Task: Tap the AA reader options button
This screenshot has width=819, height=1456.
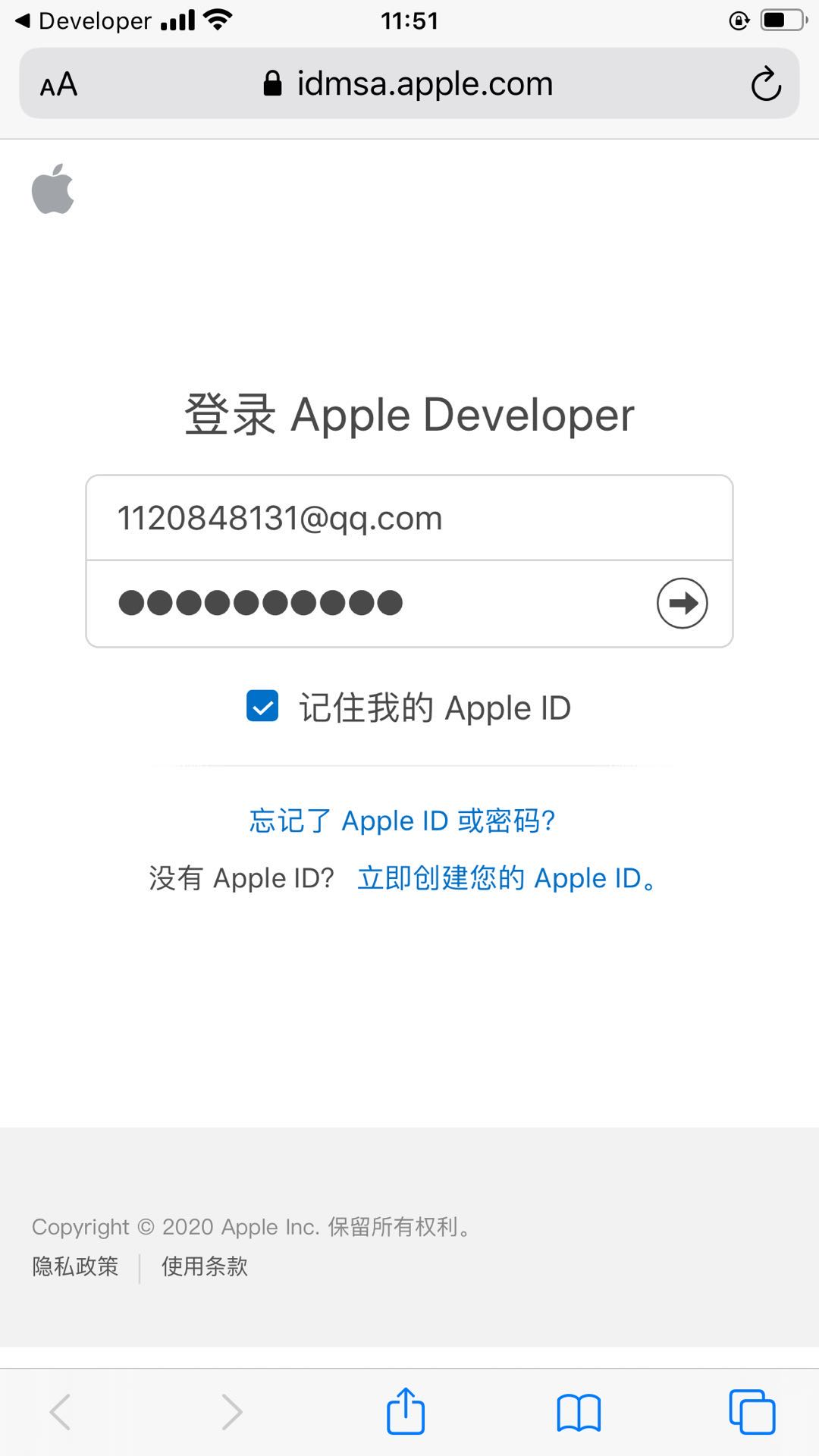Action: [58, 84]
